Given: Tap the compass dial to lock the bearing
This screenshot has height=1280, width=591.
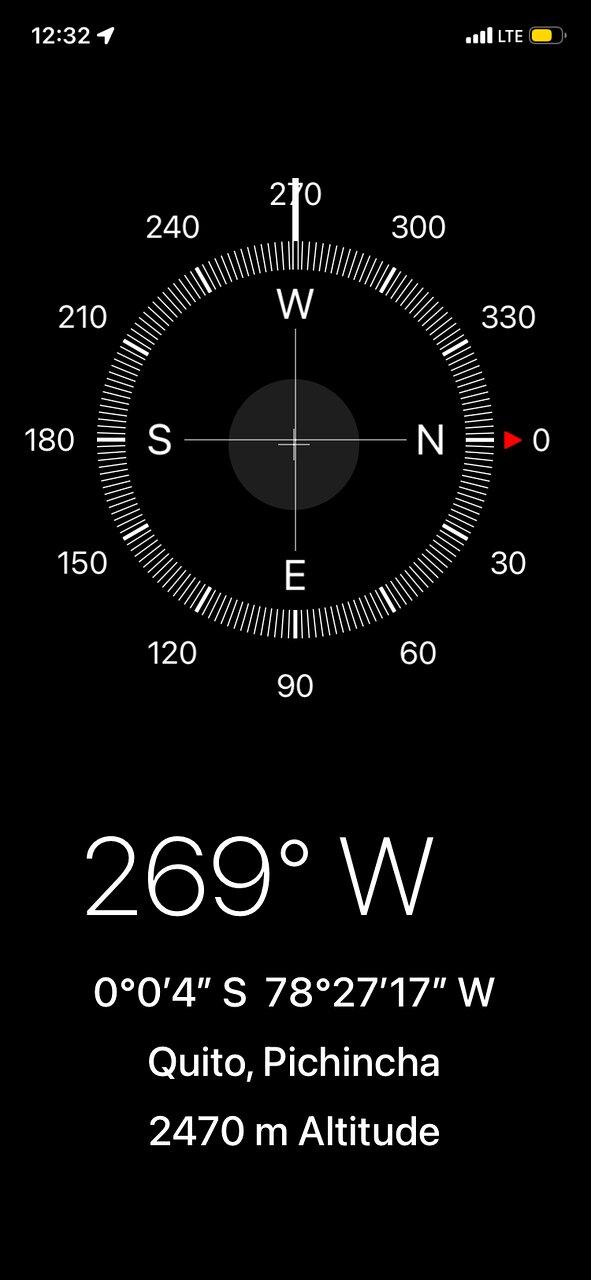Looking at the screenshot, I should pyautogui.click(x=295, y=440).
